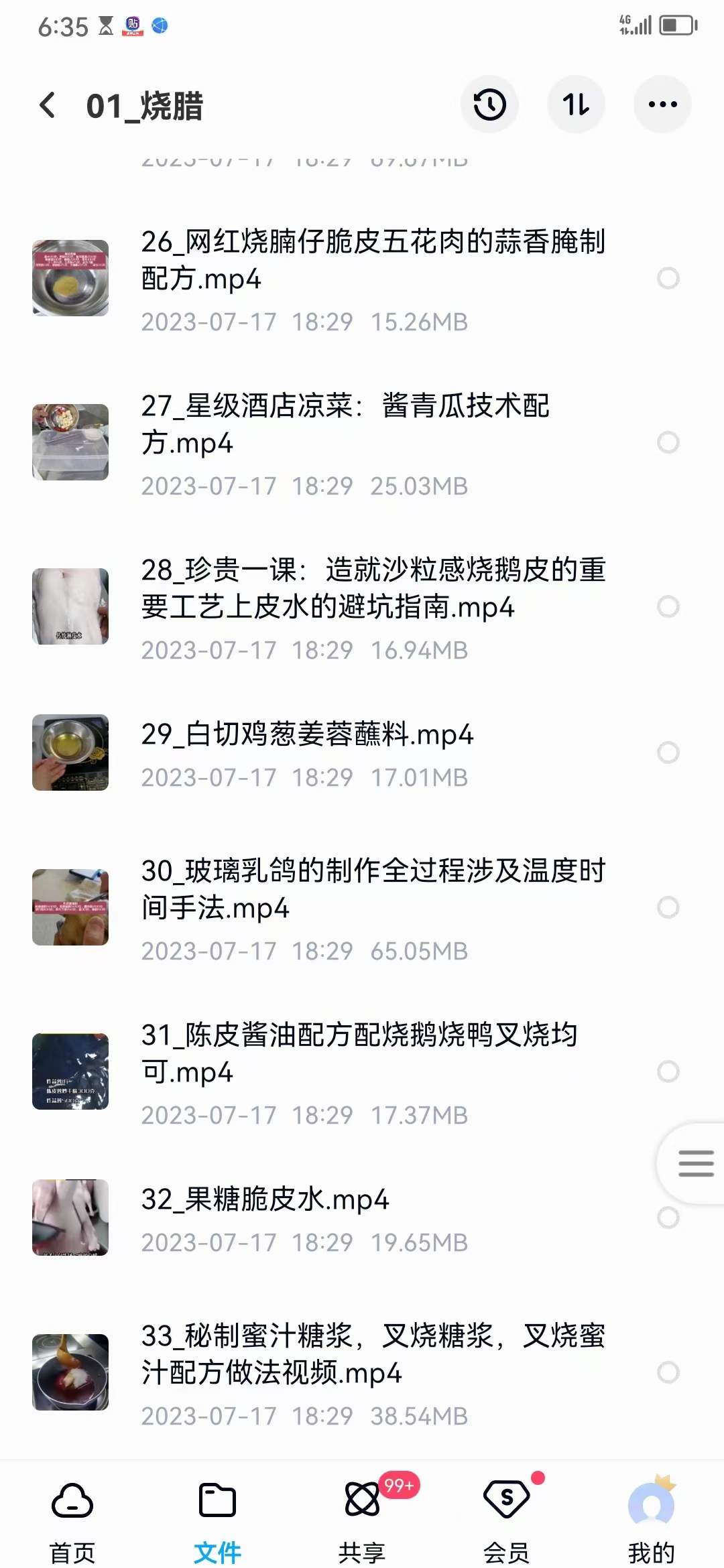This screenshot has width=724, height=1568.
Task: Select the checkbox beside 28_珍贵一课 video
Action: 667,604
